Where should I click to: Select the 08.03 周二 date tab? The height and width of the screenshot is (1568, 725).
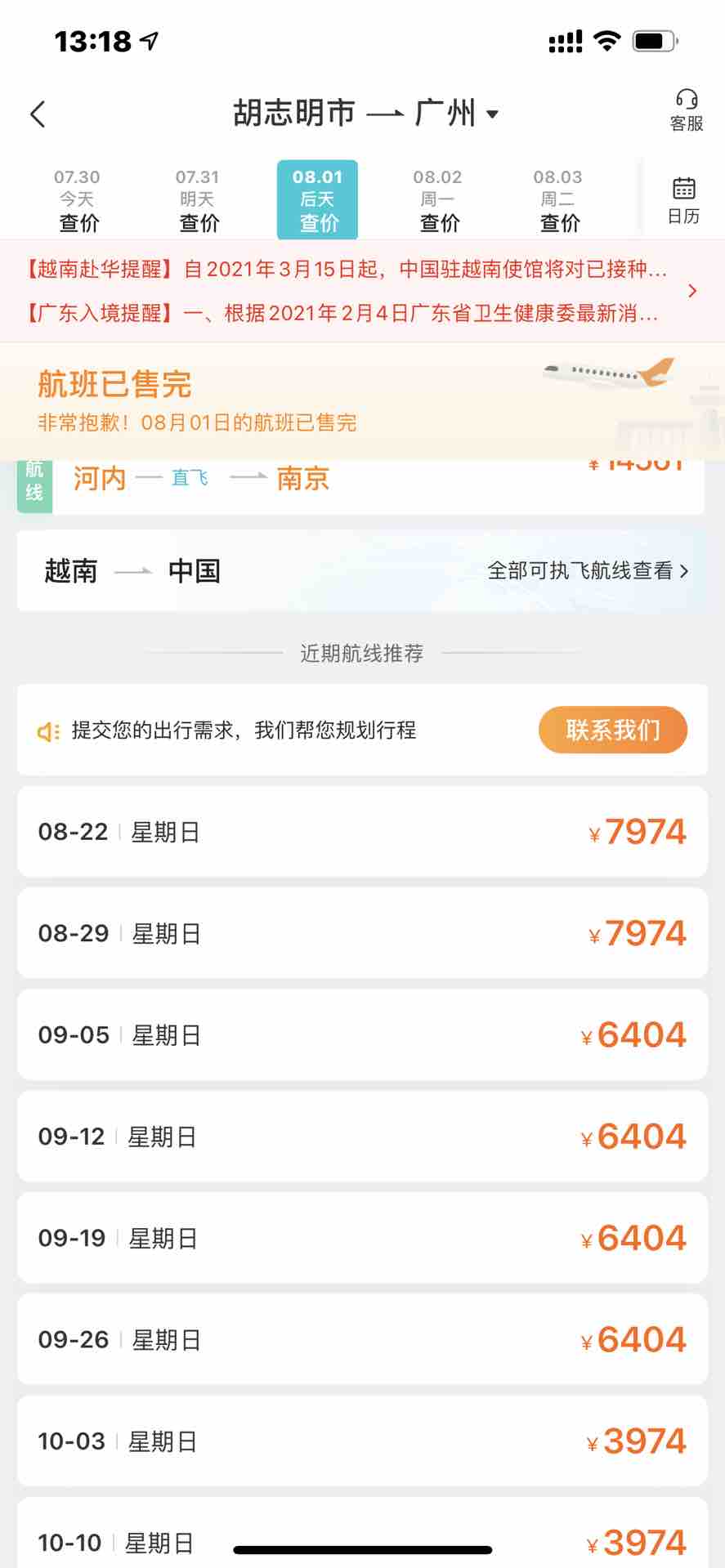558,200
